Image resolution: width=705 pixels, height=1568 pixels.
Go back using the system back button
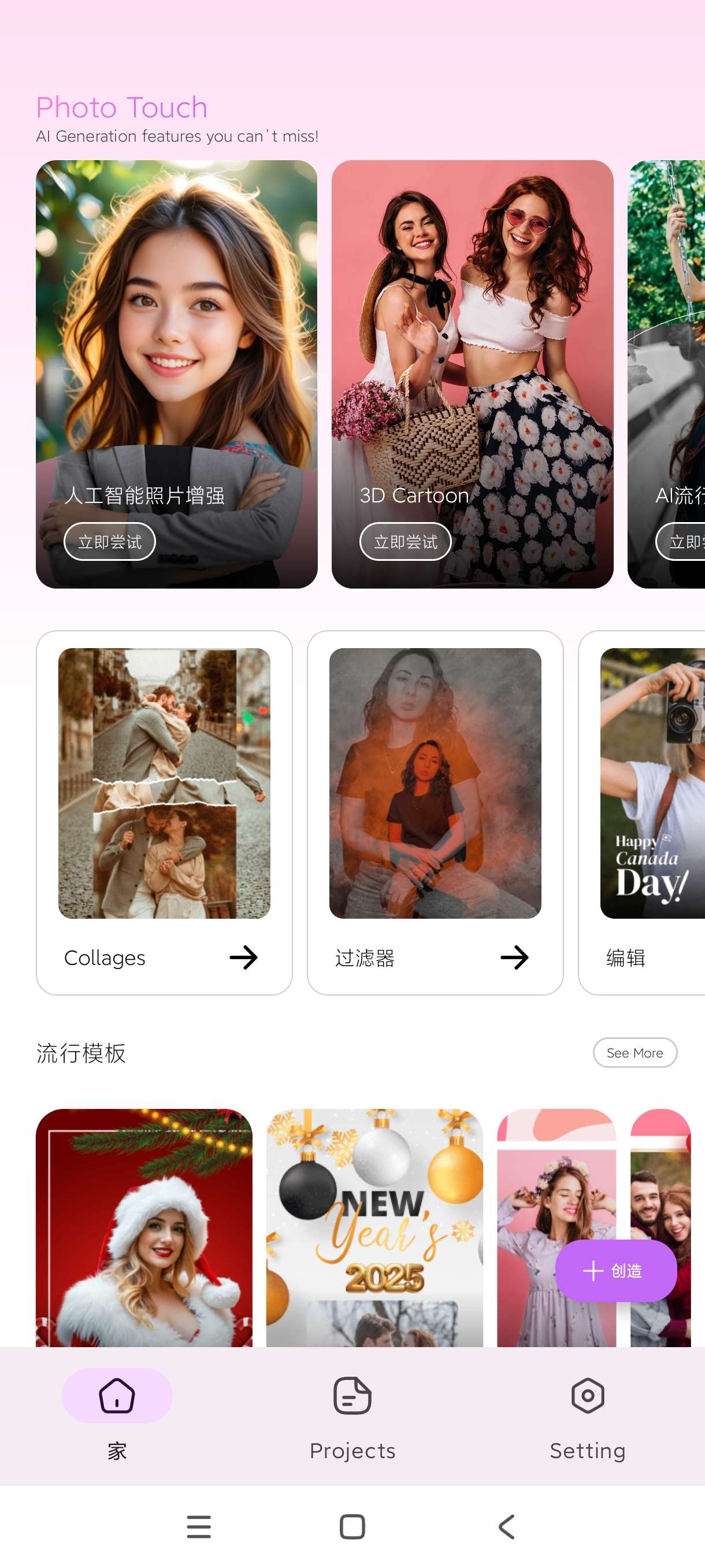pyautogui.click(x=507, y=1526)
